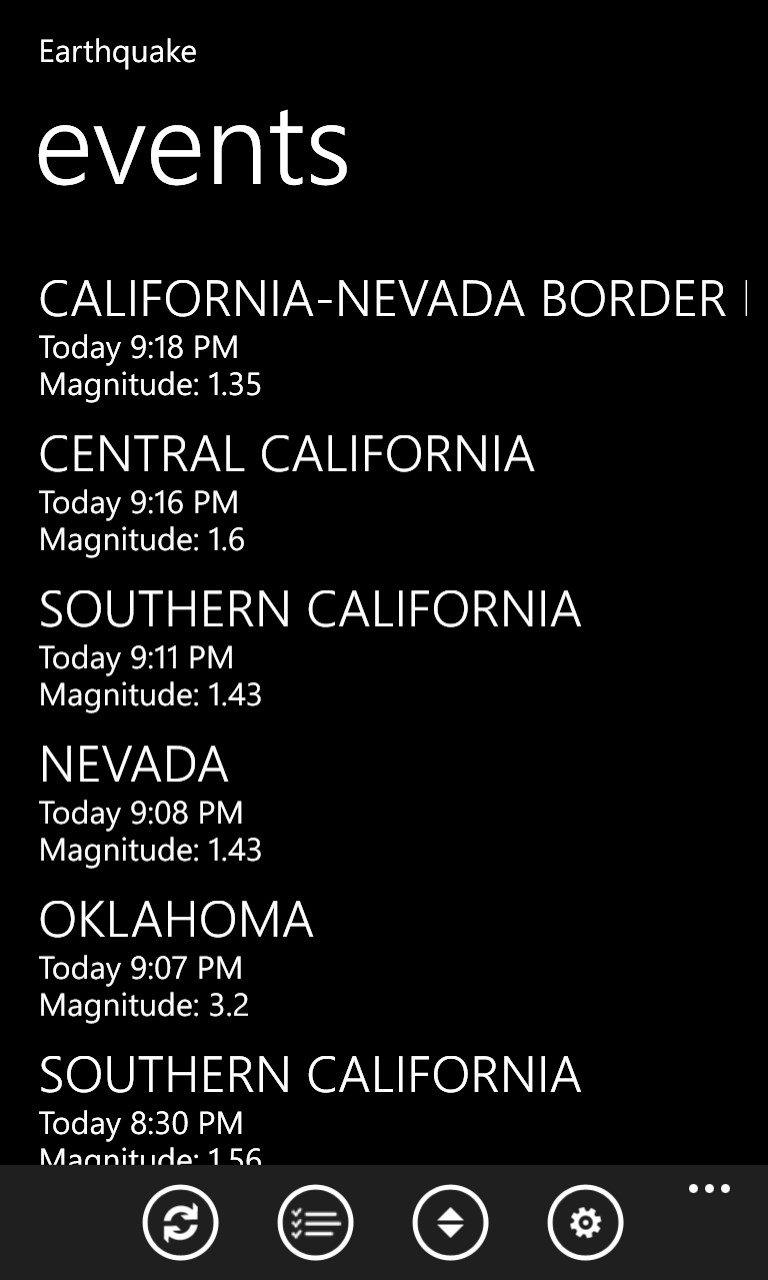
Task: Refresh the earthquake events list
Action: tap(180, 1222)
